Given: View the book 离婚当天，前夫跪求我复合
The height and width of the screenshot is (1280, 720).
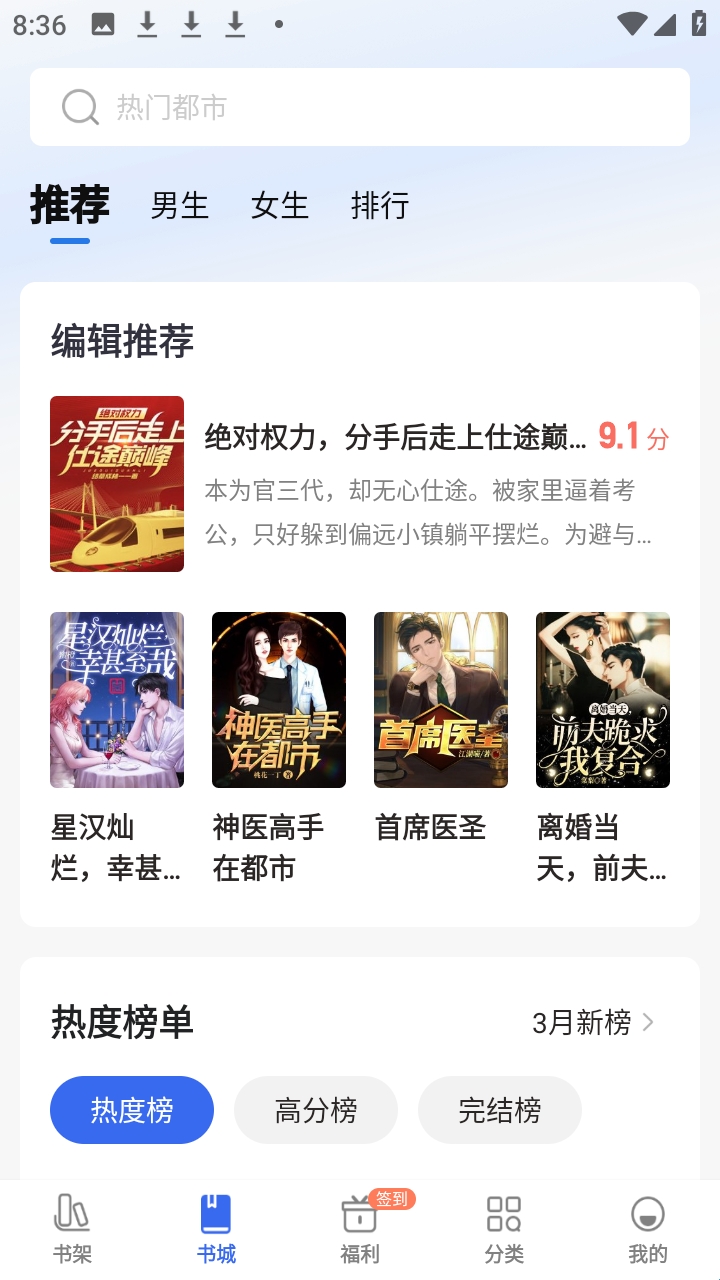Looking at the screenshot, I should [x=603, y=700].
